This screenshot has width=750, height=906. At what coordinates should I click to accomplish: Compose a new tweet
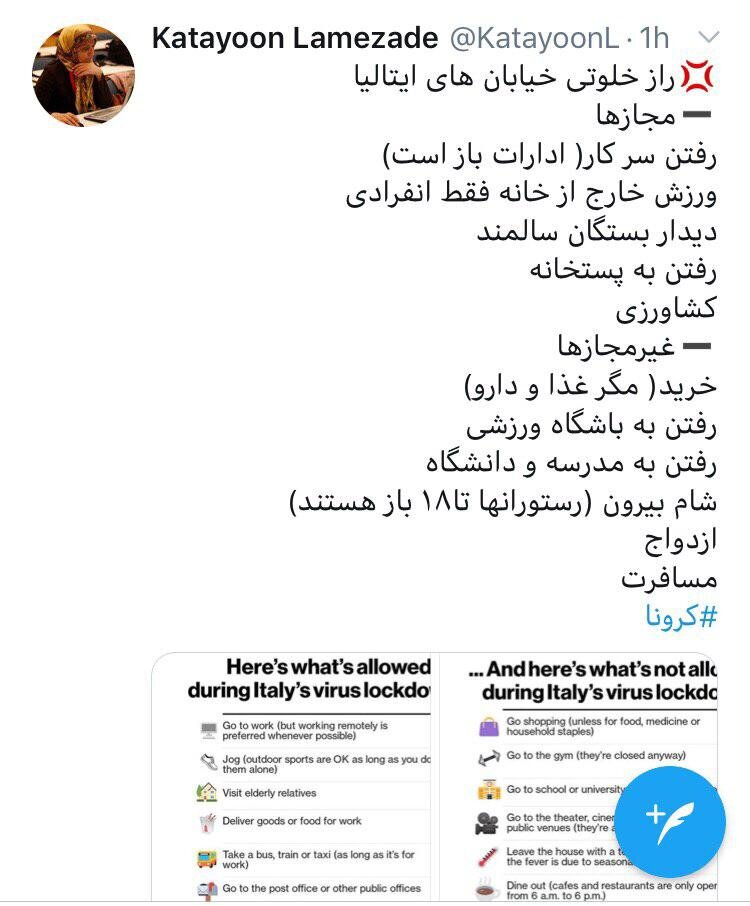pos(670,820)
